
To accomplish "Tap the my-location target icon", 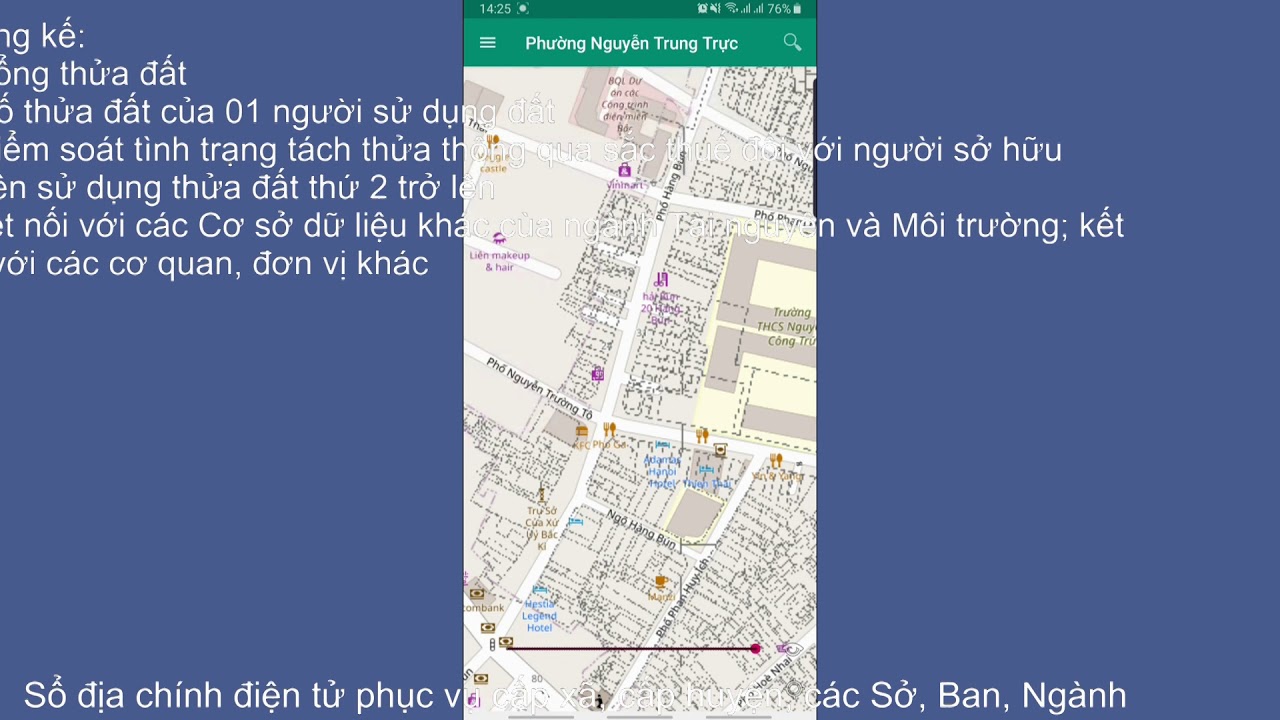I will [x=794, y=689].
